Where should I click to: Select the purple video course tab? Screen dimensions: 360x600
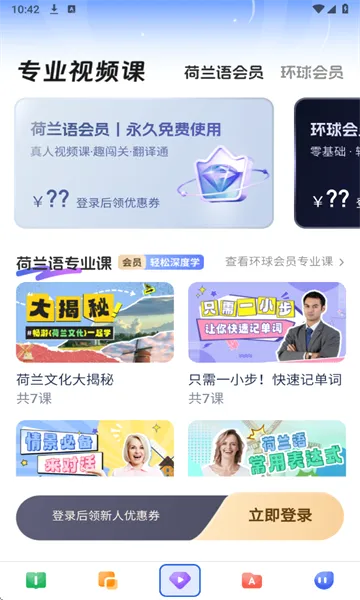pyautogui.click(x=180, y=580)
